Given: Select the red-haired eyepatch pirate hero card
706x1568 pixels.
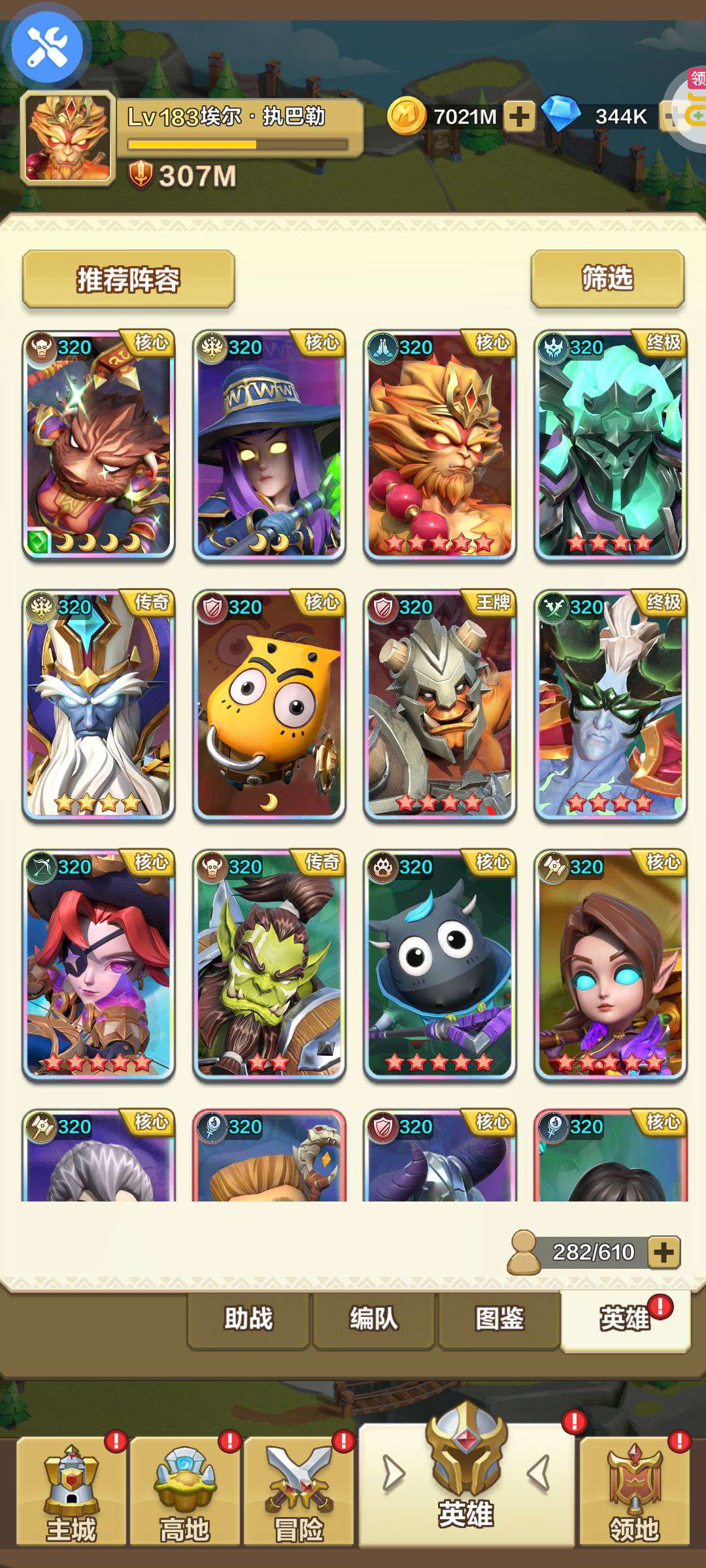Looking at the screenshot, I should (x=98, y=965).
